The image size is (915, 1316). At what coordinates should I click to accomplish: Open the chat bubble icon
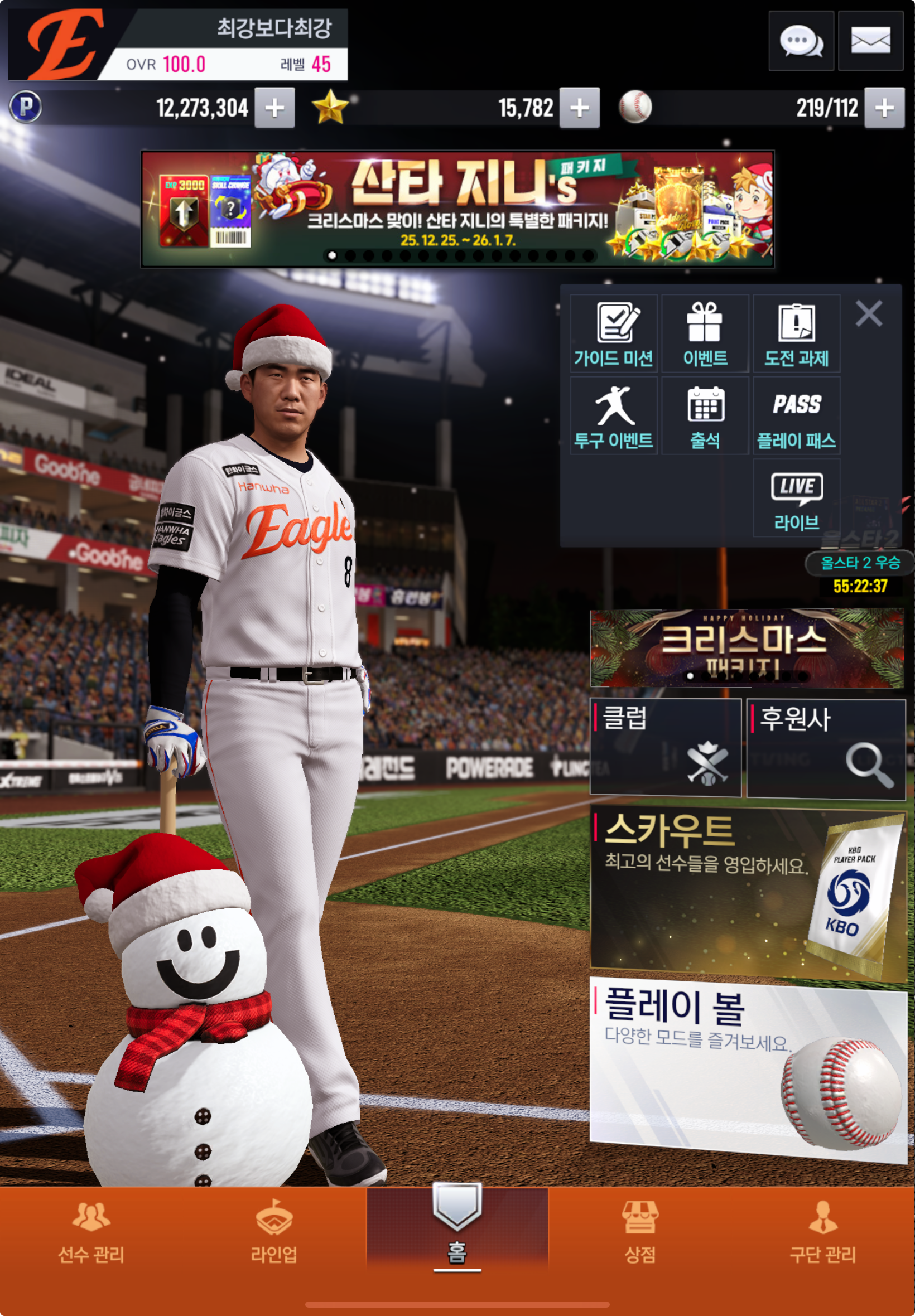[x=800, y=41]
